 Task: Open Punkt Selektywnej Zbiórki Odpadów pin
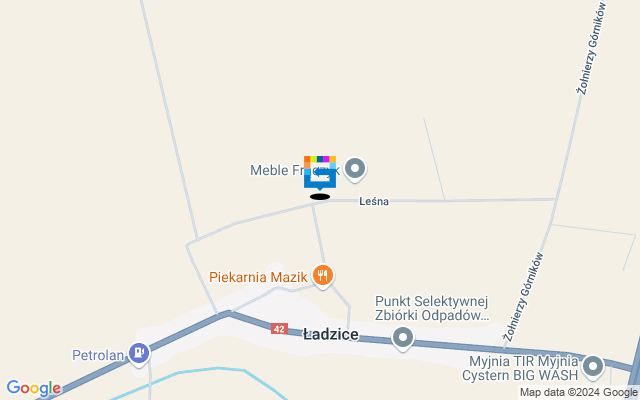(x=403, y=338)
